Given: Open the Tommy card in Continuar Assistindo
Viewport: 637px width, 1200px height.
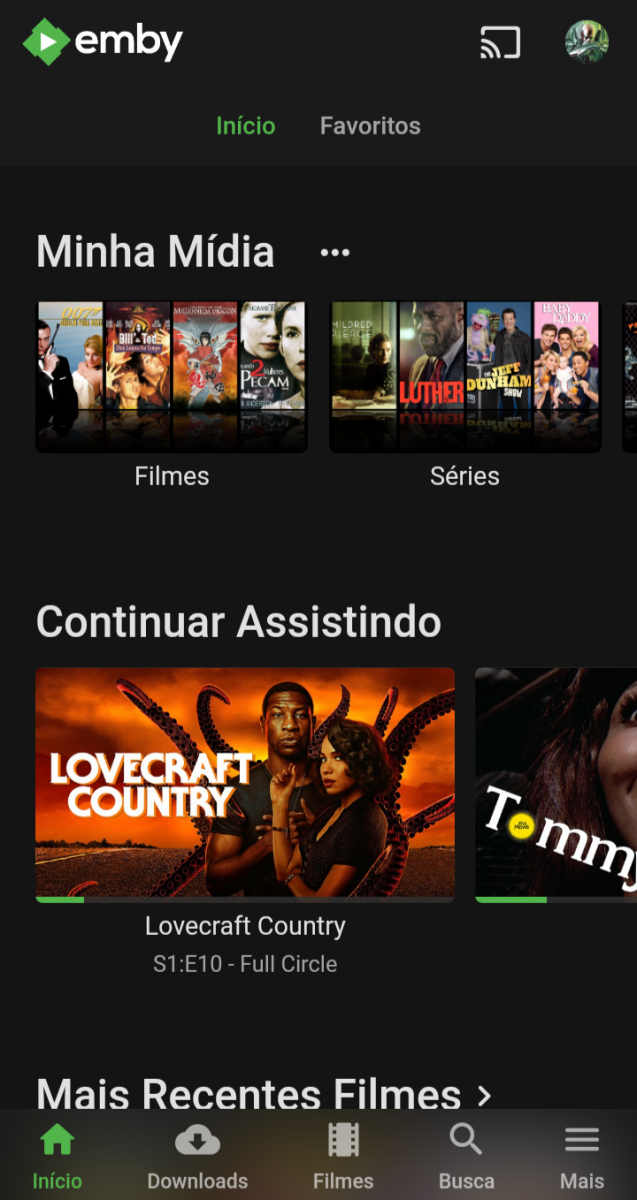Looking at the screenshot, I should [556, 785].
